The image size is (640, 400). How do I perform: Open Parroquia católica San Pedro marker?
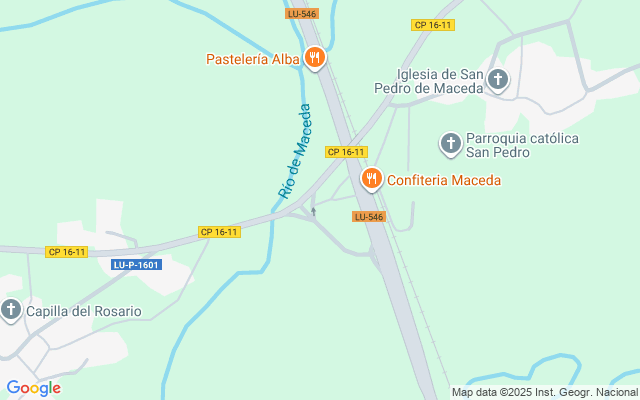pyautogui.click(x=451, y=144)
